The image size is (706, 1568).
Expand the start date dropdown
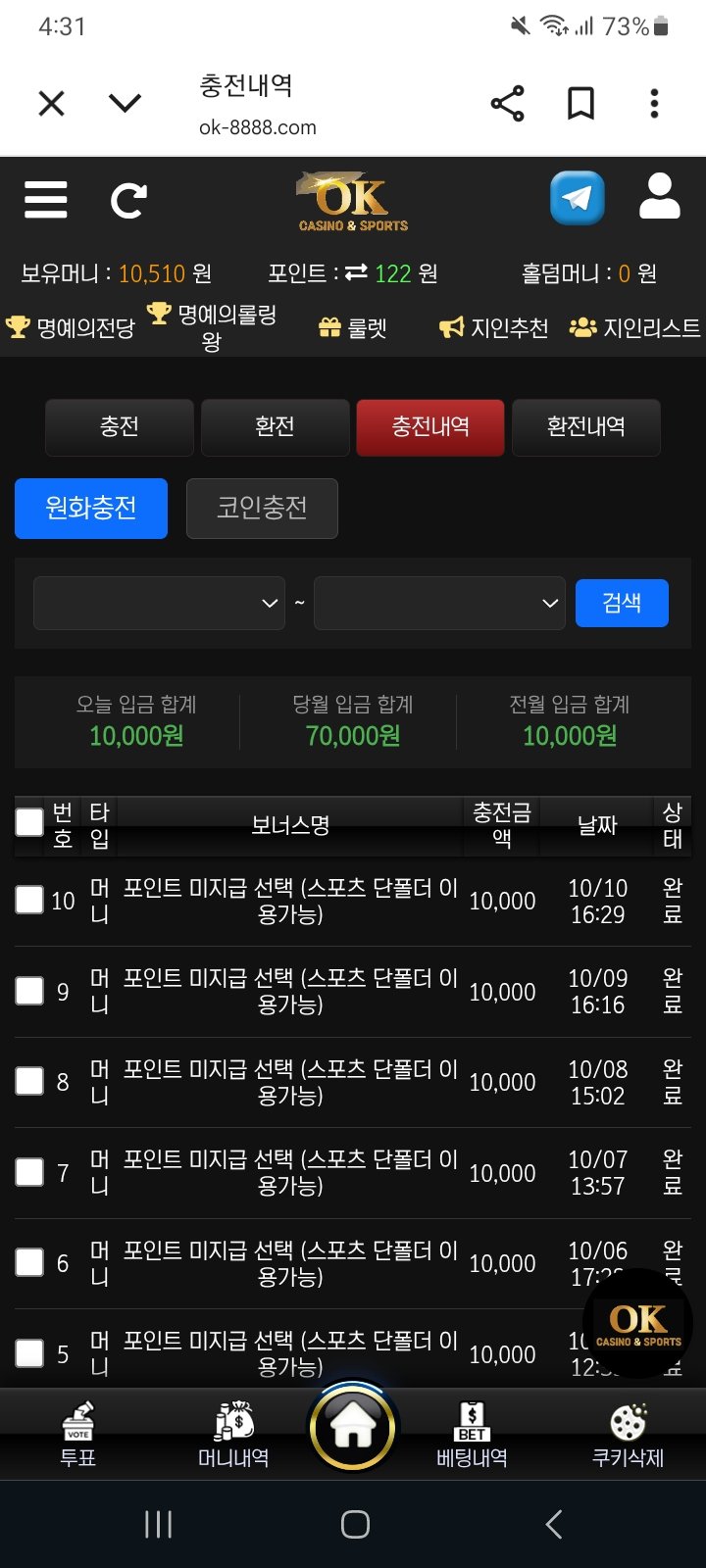(x=159, y=603)
